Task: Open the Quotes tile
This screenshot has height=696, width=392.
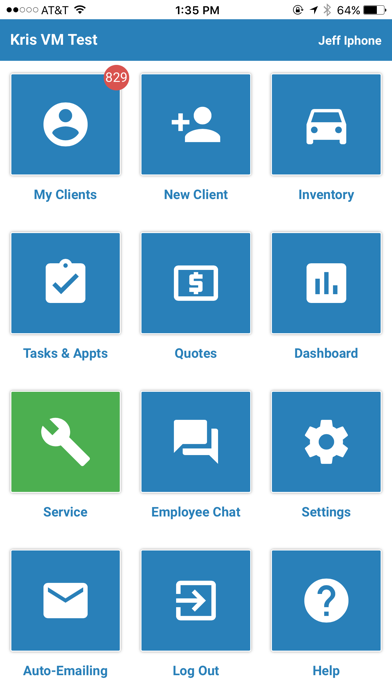Action: (x=196, y=283)
